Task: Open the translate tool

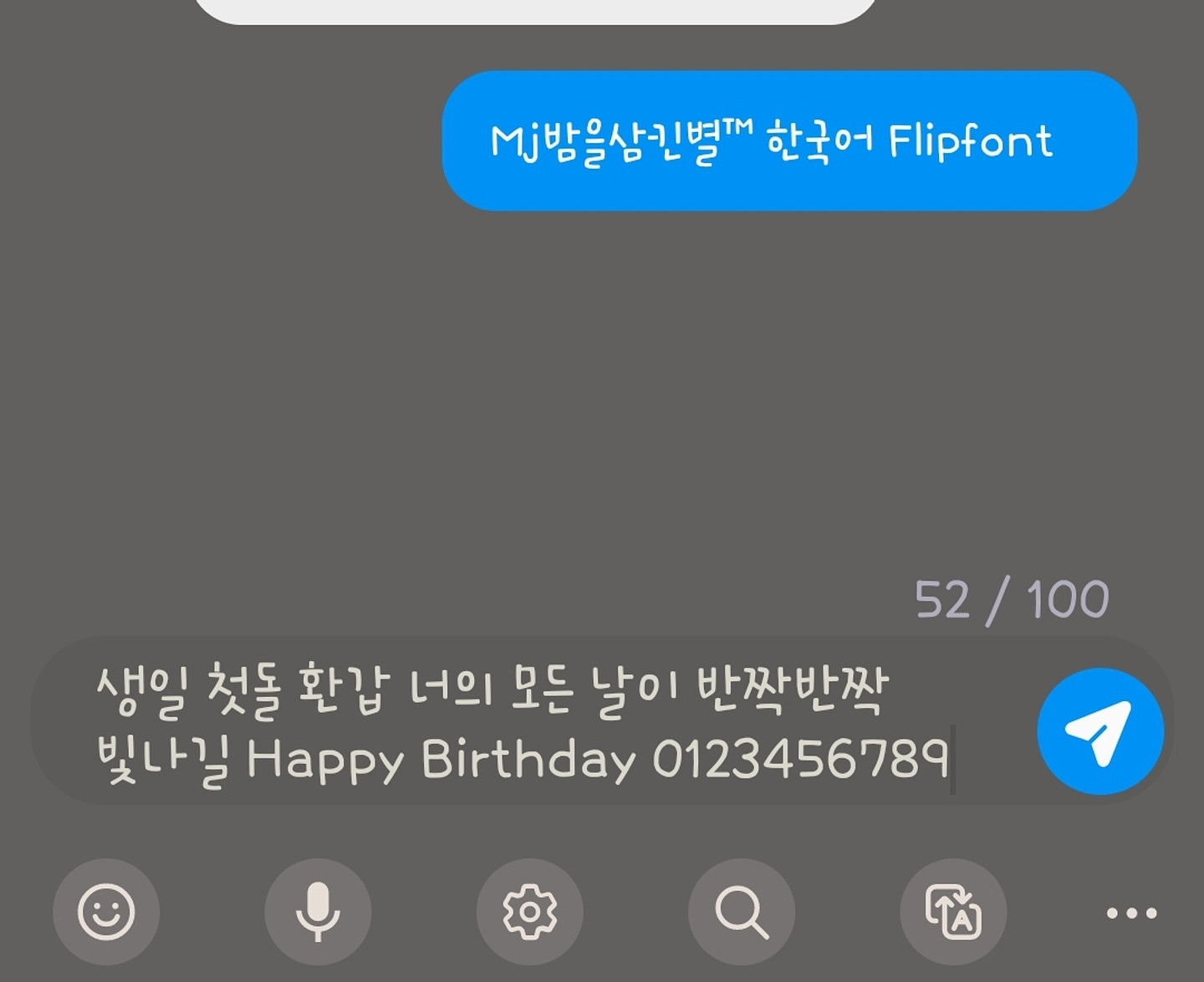Action: (x=953, y=912)
